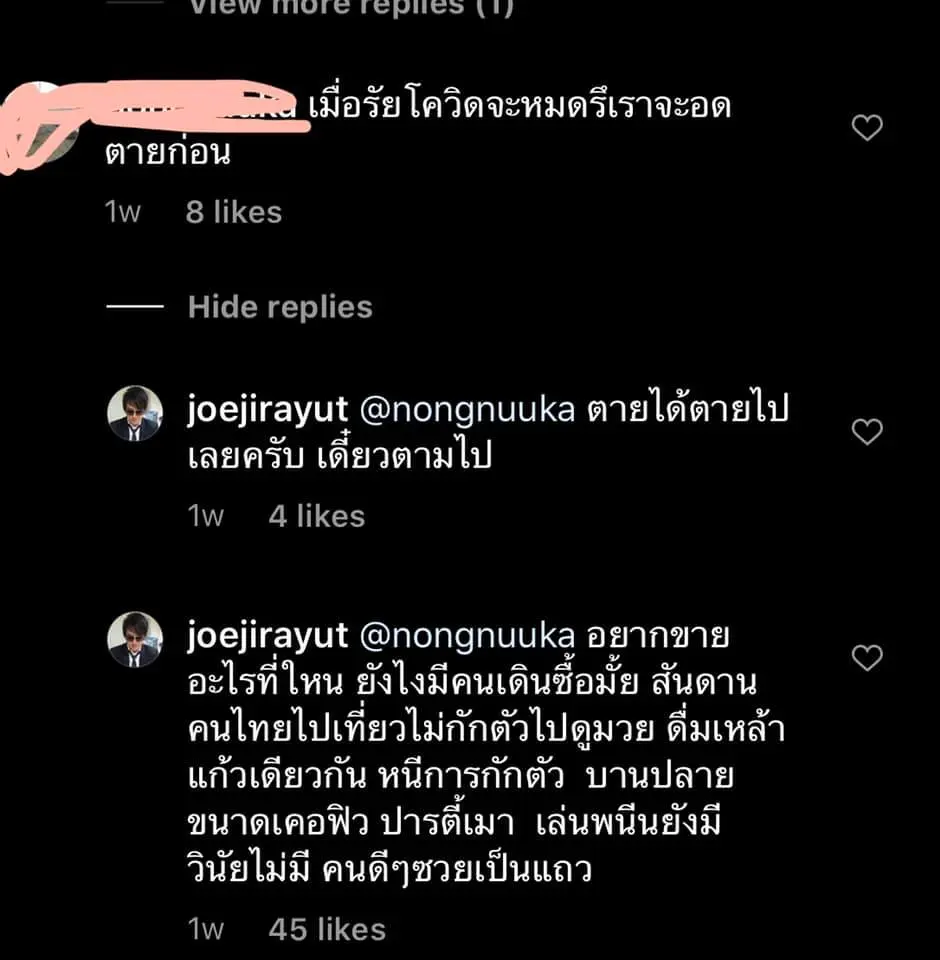Open joejirayut's avatar on the 4-likes reply

pyautogui.click(x=135, y=413)
